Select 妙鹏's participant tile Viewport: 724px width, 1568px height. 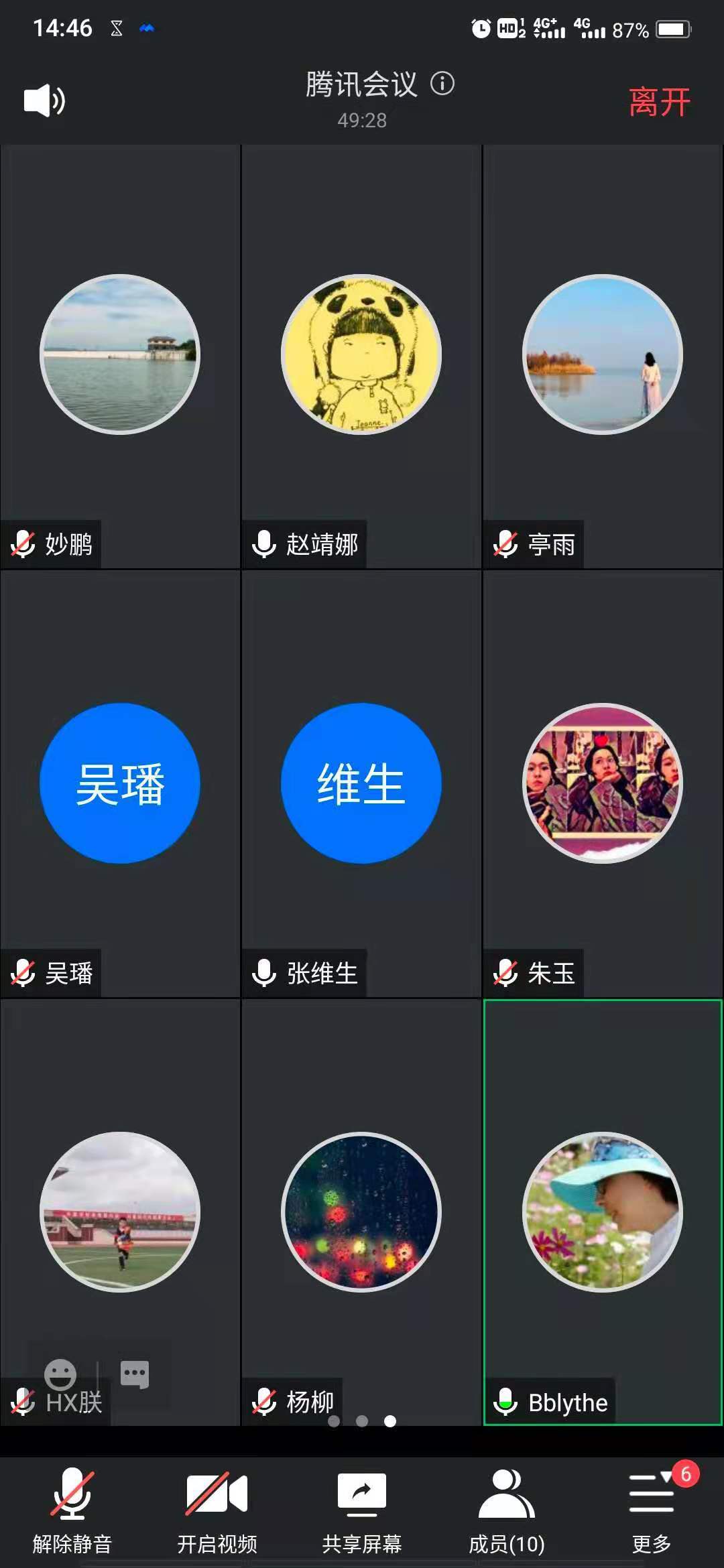point(120,355)
